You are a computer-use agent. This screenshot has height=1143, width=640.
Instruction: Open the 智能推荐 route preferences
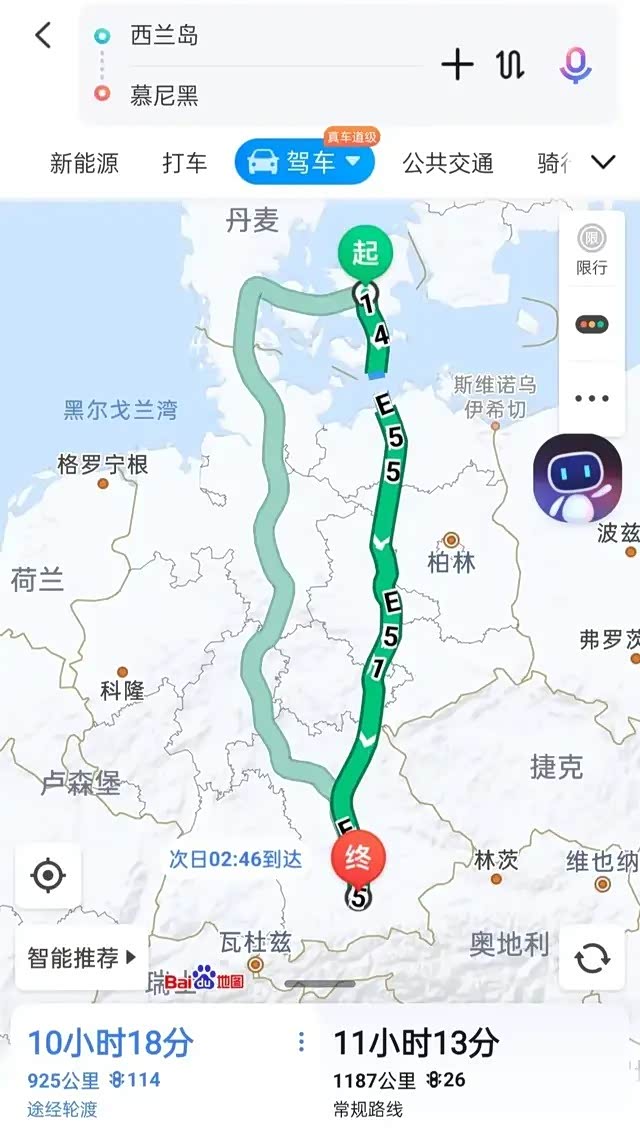point(82,958)
